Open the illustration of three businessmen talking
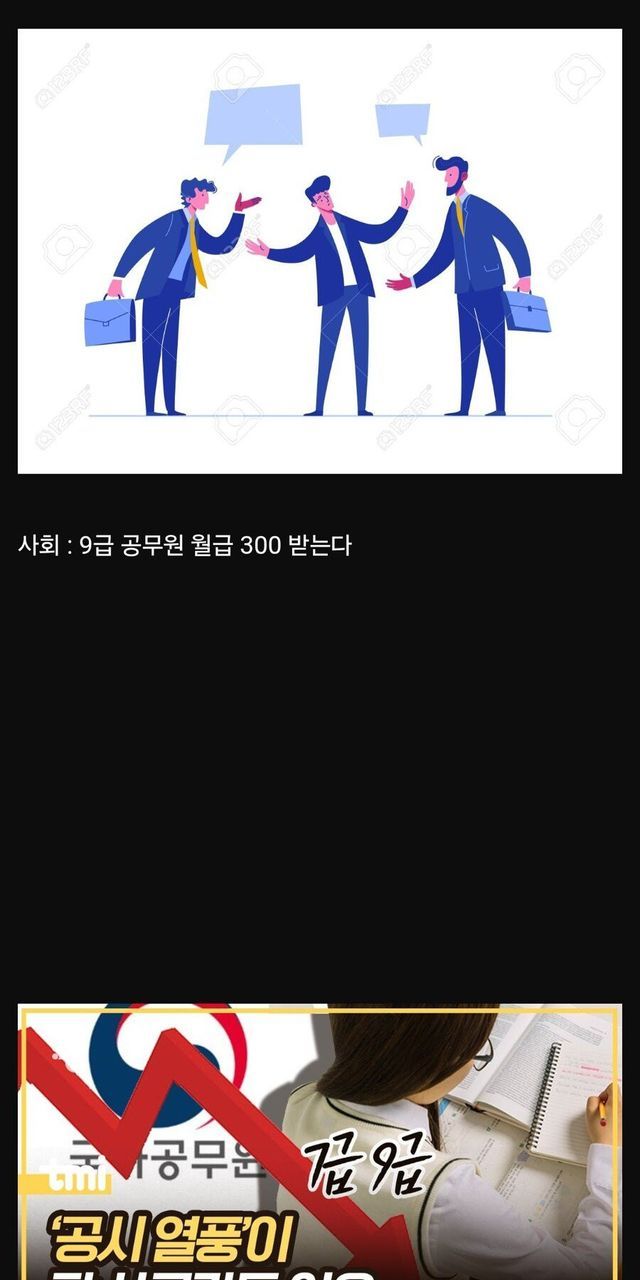This screenshot has width=640, height=1280. point(320,251)
